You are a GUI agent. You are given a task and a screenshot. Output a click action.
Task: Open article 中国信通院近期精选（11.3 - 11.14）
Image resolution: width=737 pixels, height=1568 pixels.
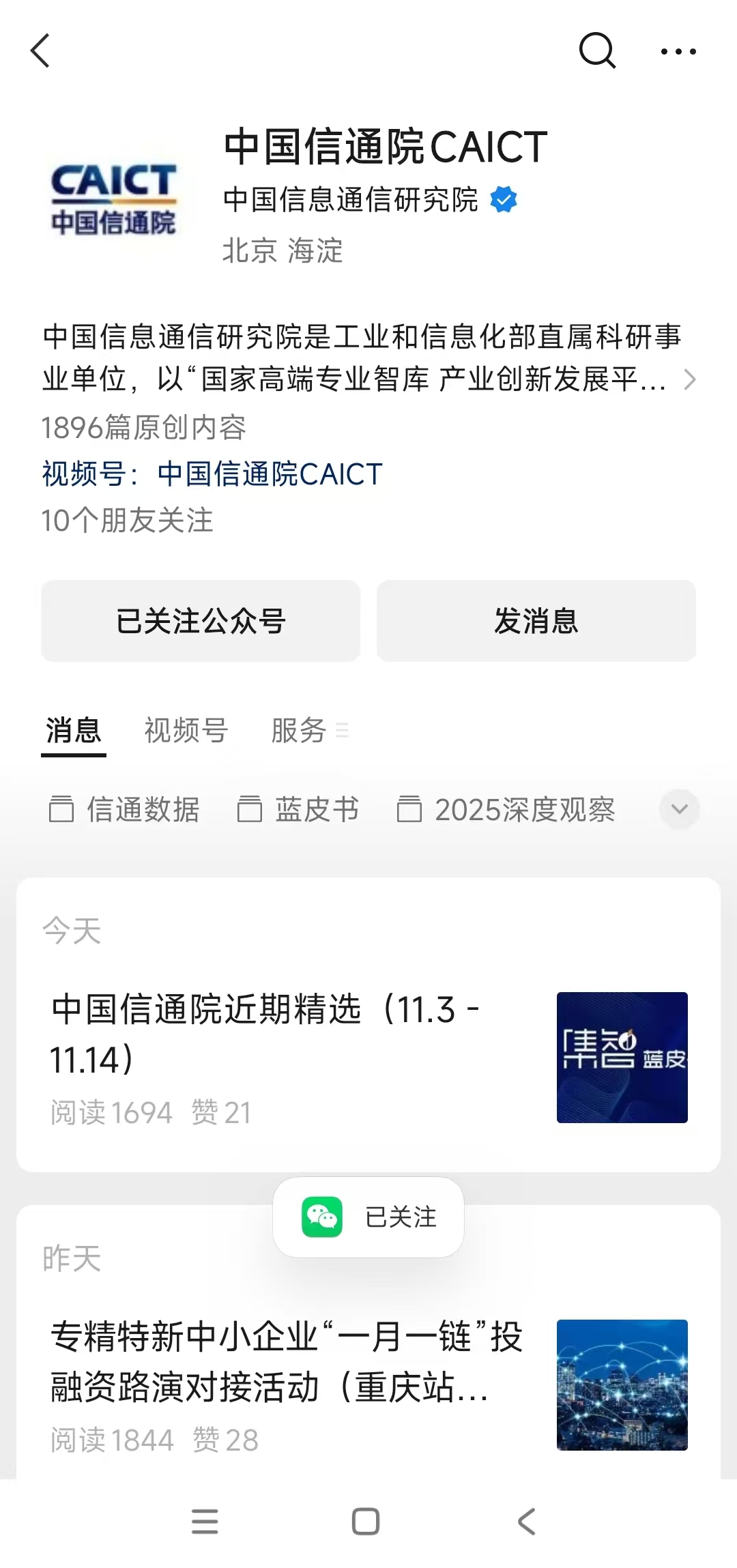click(266, 1034)
